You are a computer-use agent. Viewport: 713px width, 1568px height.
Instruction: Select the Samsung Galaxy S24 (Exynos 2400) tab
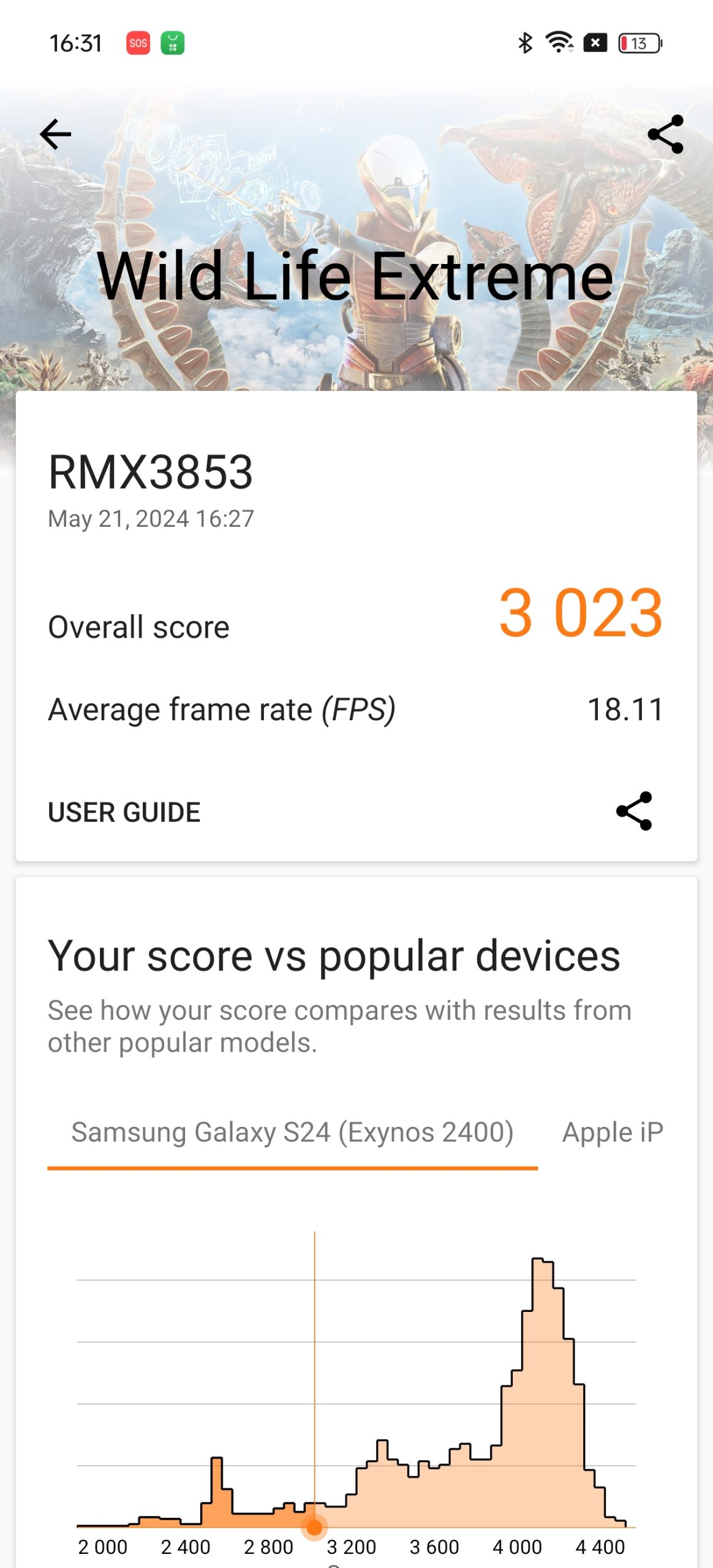292,1133
